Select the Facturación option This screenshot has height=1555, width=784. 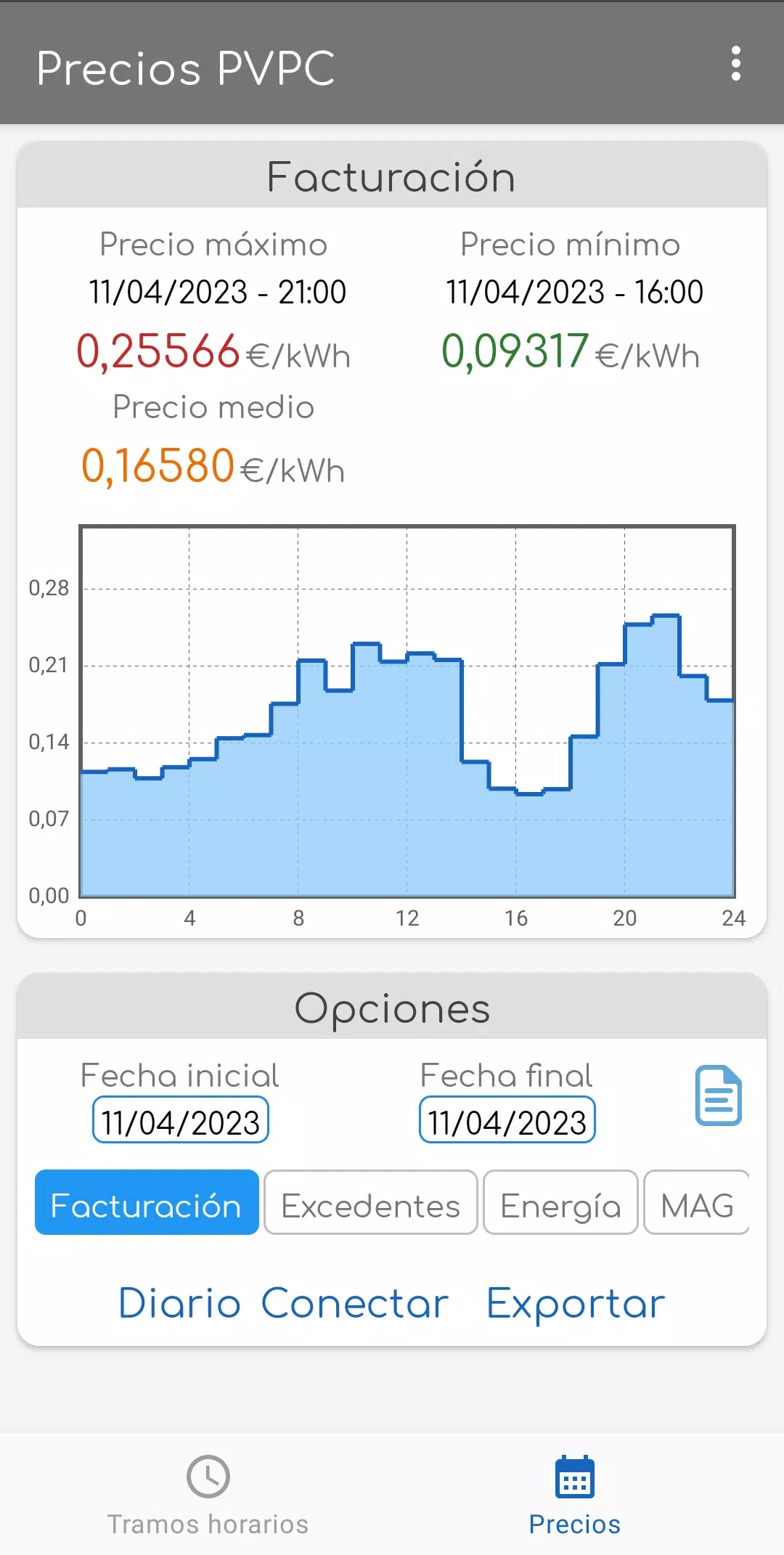(x=147, y=1202)
